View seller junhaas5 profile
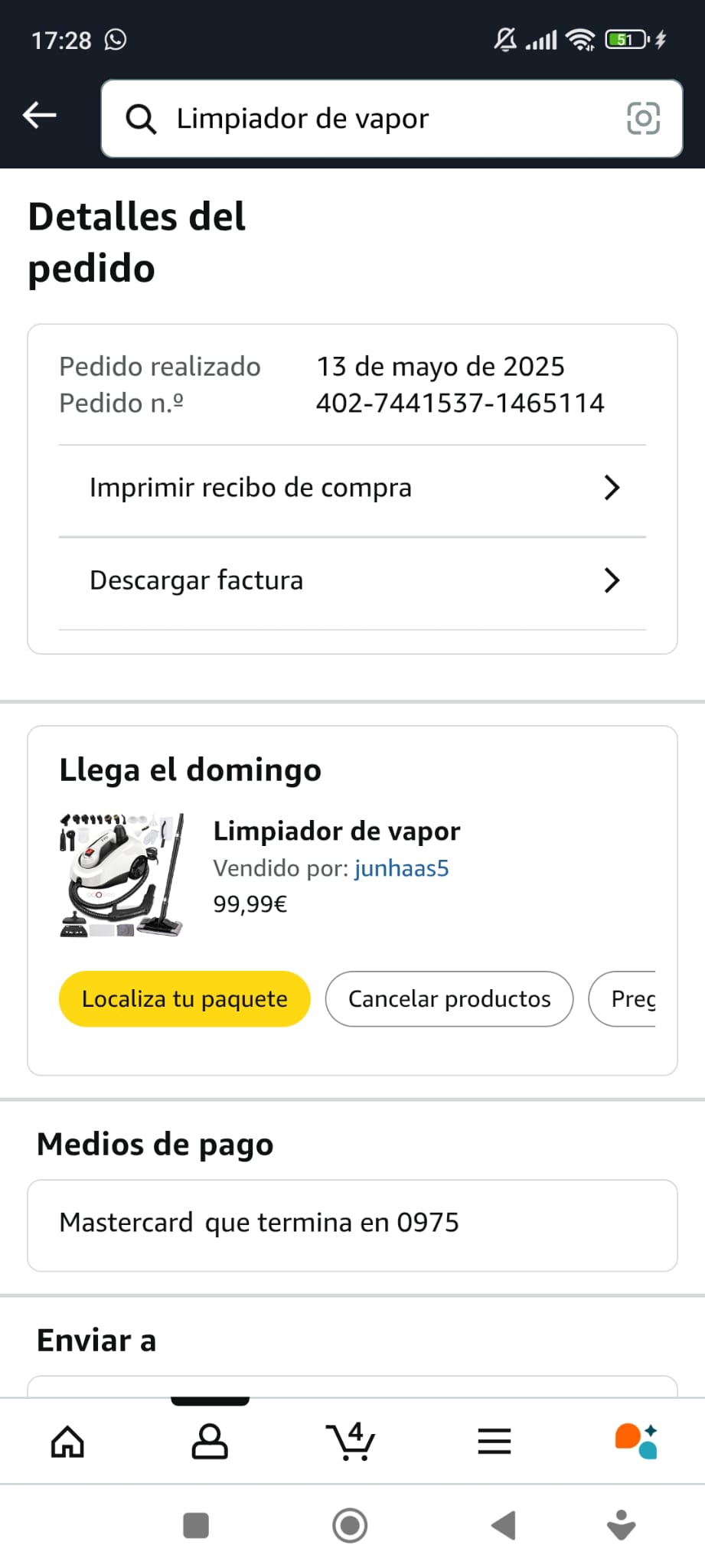 click(401, 868)
